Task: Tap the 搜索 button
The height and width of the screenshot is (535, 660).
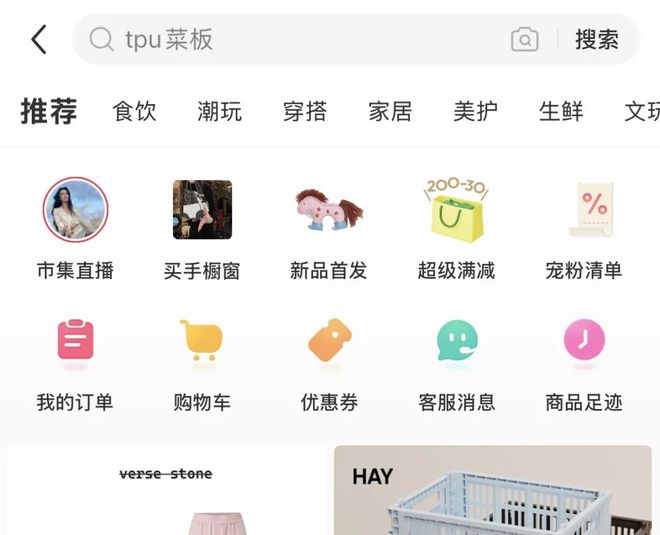Action: click(596, 40)
